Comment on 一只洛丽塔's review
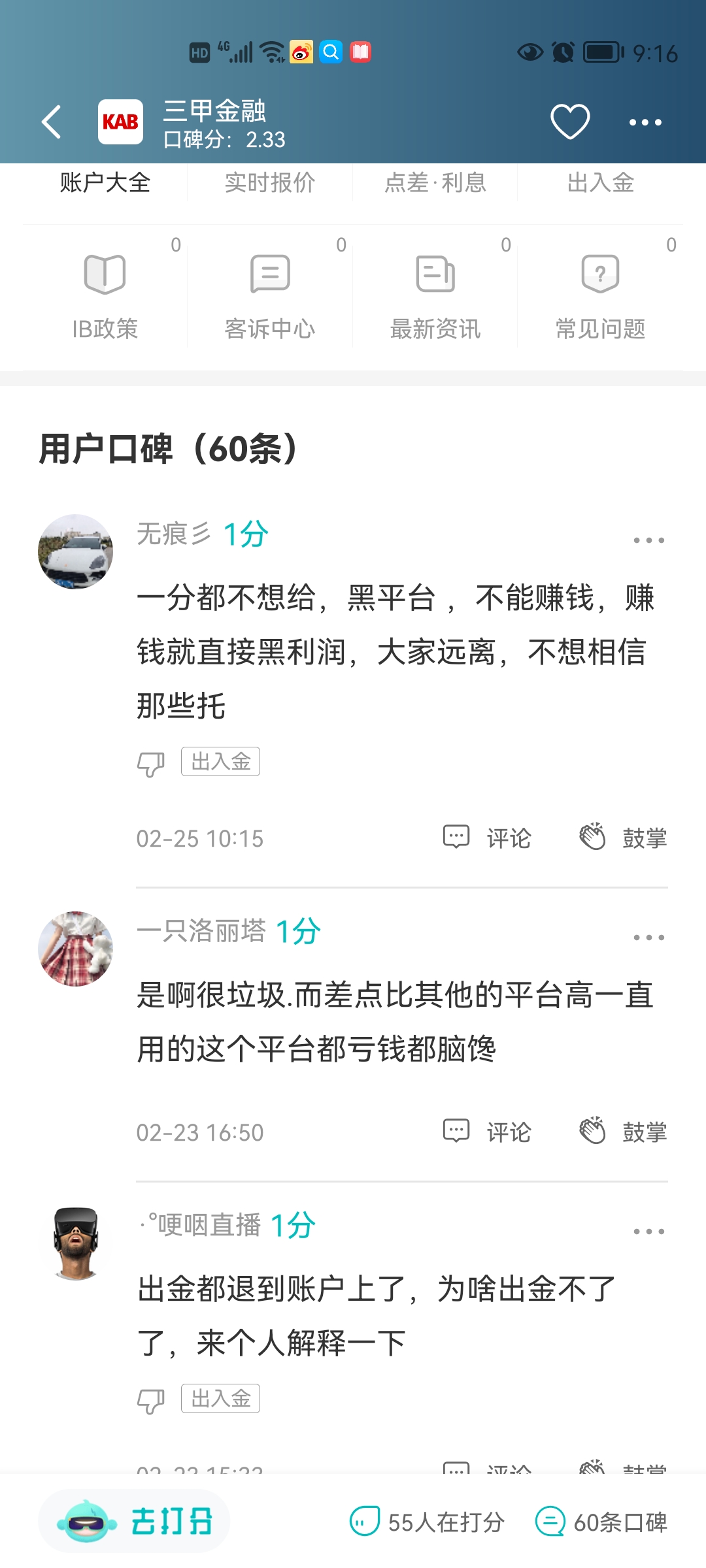Viewport: 706px width, 1568px height. (488, 1132)
